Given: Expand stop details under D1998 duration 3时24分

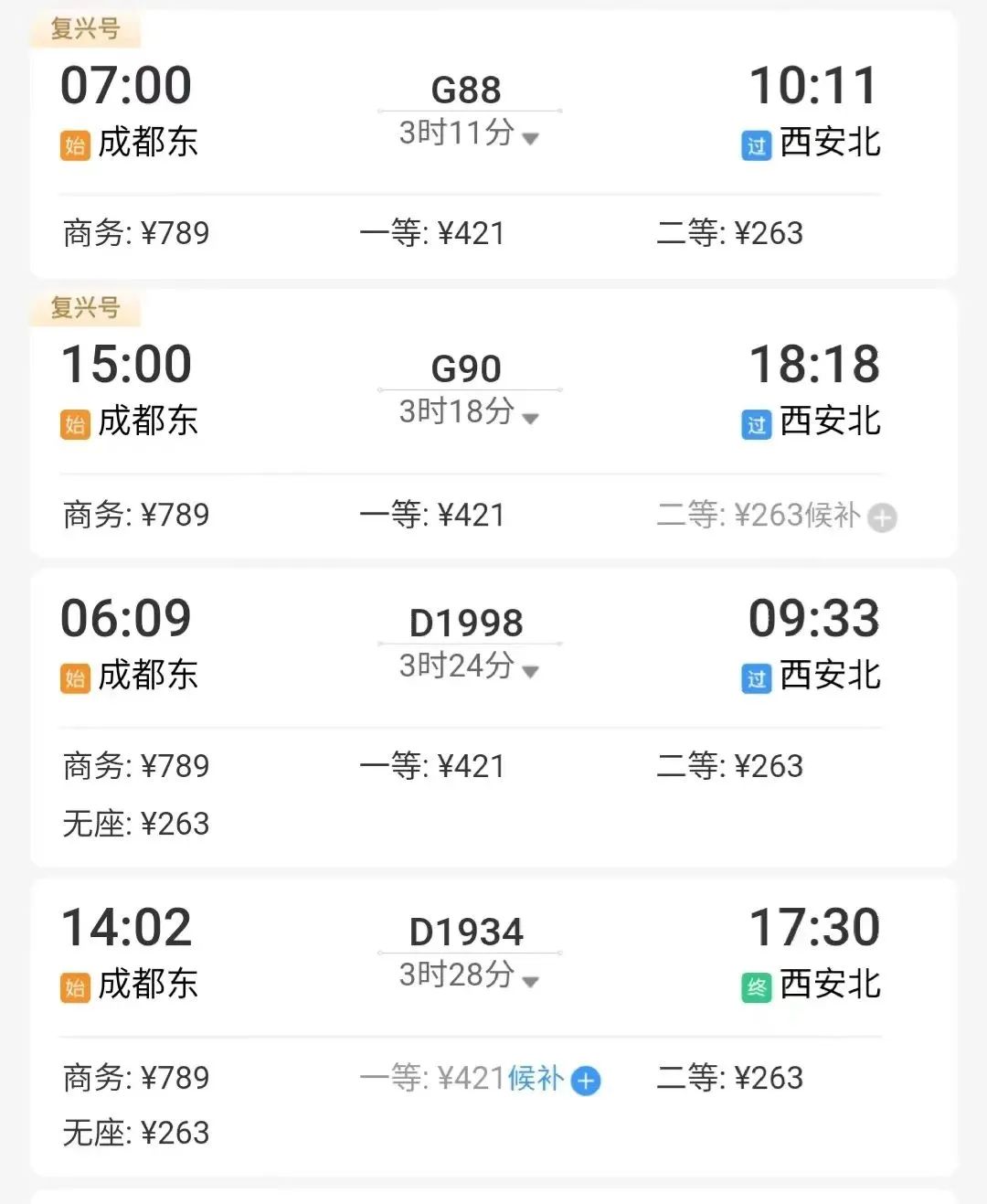Looking at the screenshot, I should pos(530,671).
